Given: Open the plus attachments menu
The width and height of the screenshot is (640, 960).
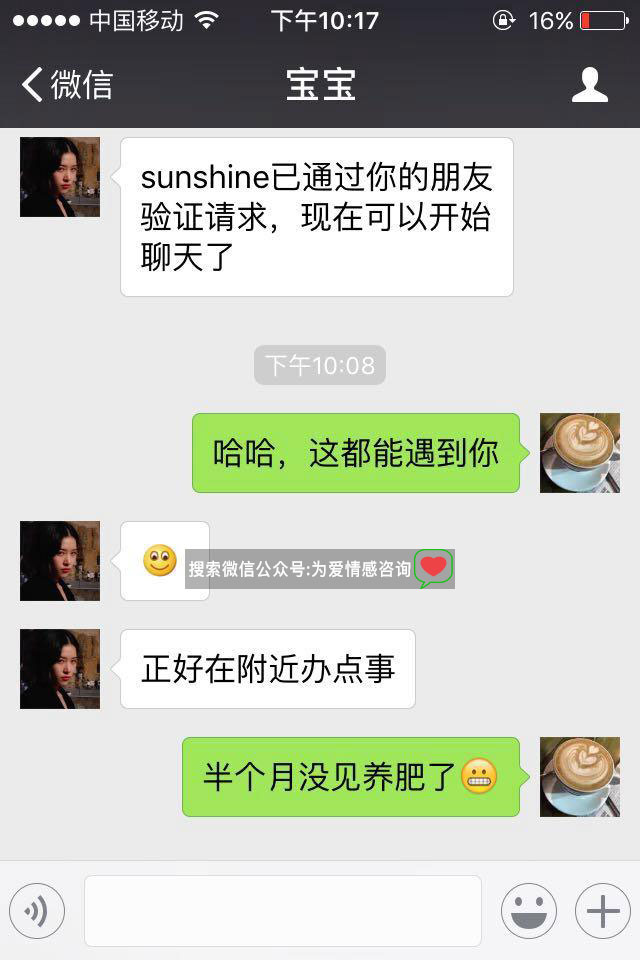Looking at the screenshot, I should (603, 911).
